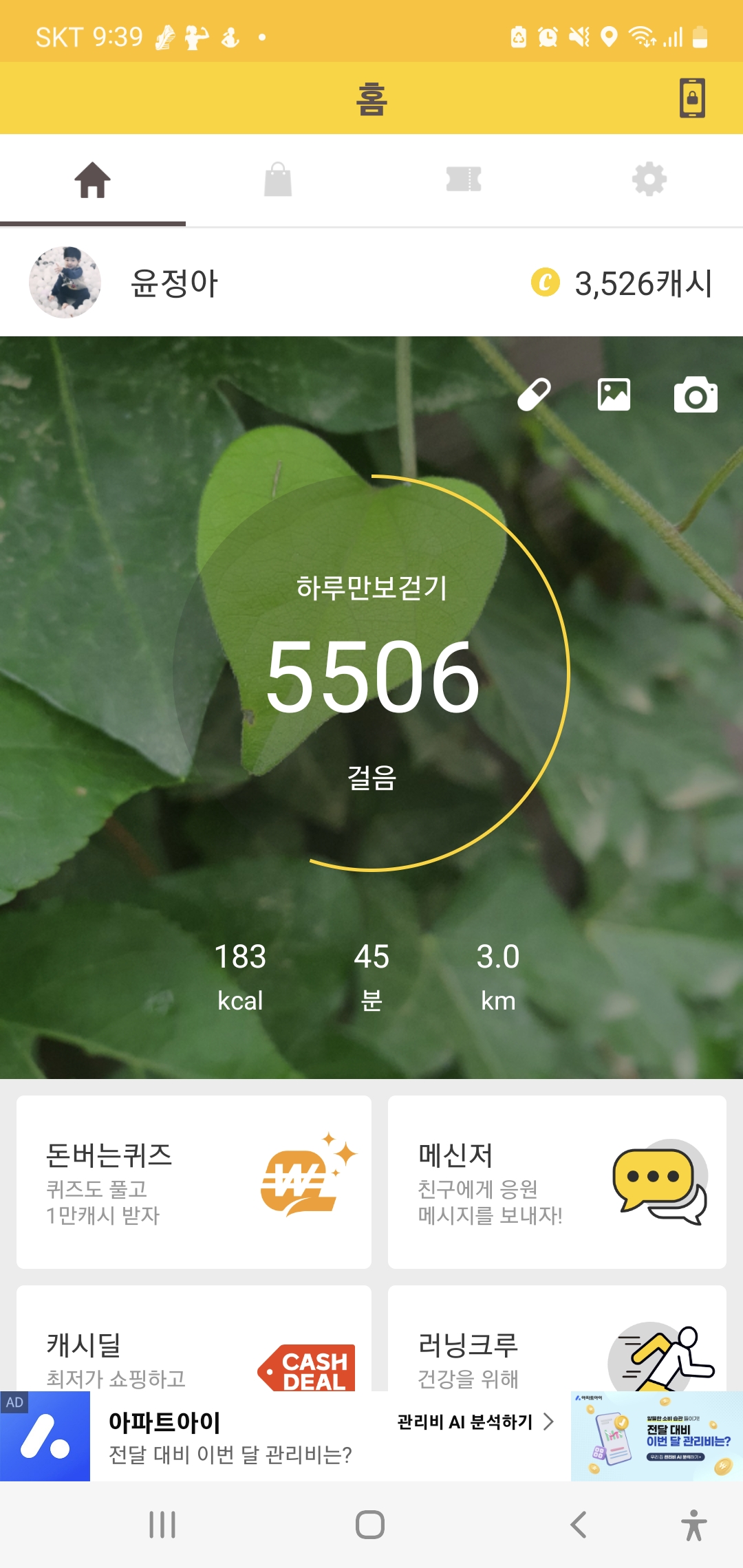Switch to the settings gear tab
This screenshot has width=743, height=1568.
point(649,180)
